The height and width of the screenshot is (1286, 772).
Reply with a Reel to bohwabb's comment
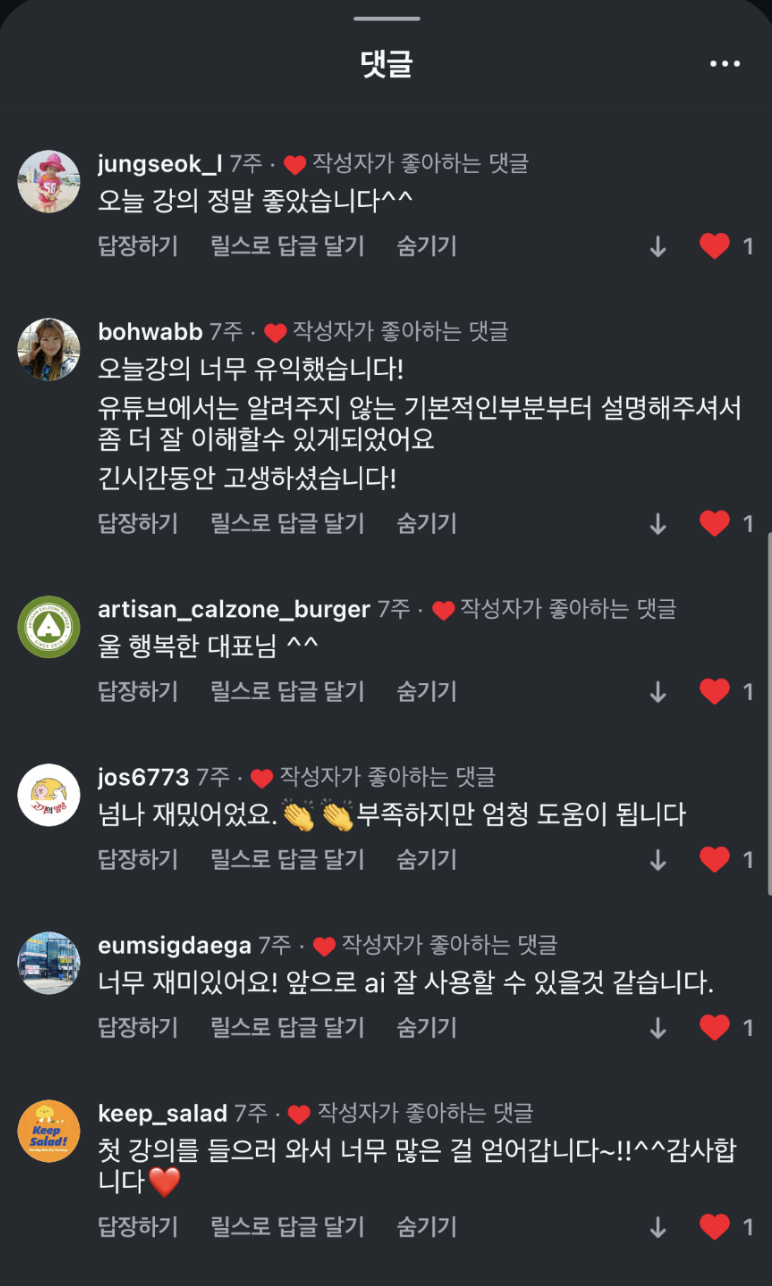tap(287, 523)
